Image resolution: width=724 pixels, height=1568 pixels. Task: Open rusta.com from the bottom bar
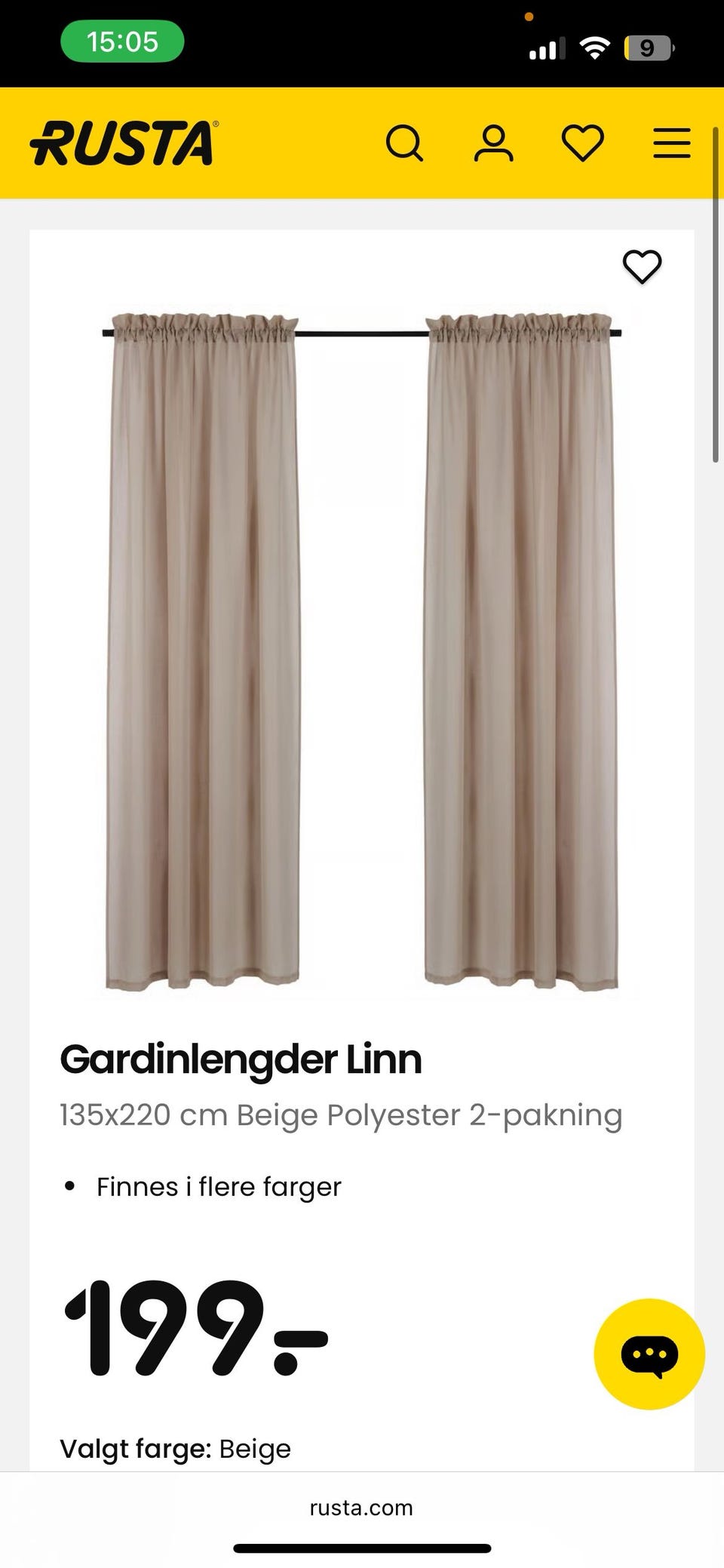click(x=361, y=1507)
